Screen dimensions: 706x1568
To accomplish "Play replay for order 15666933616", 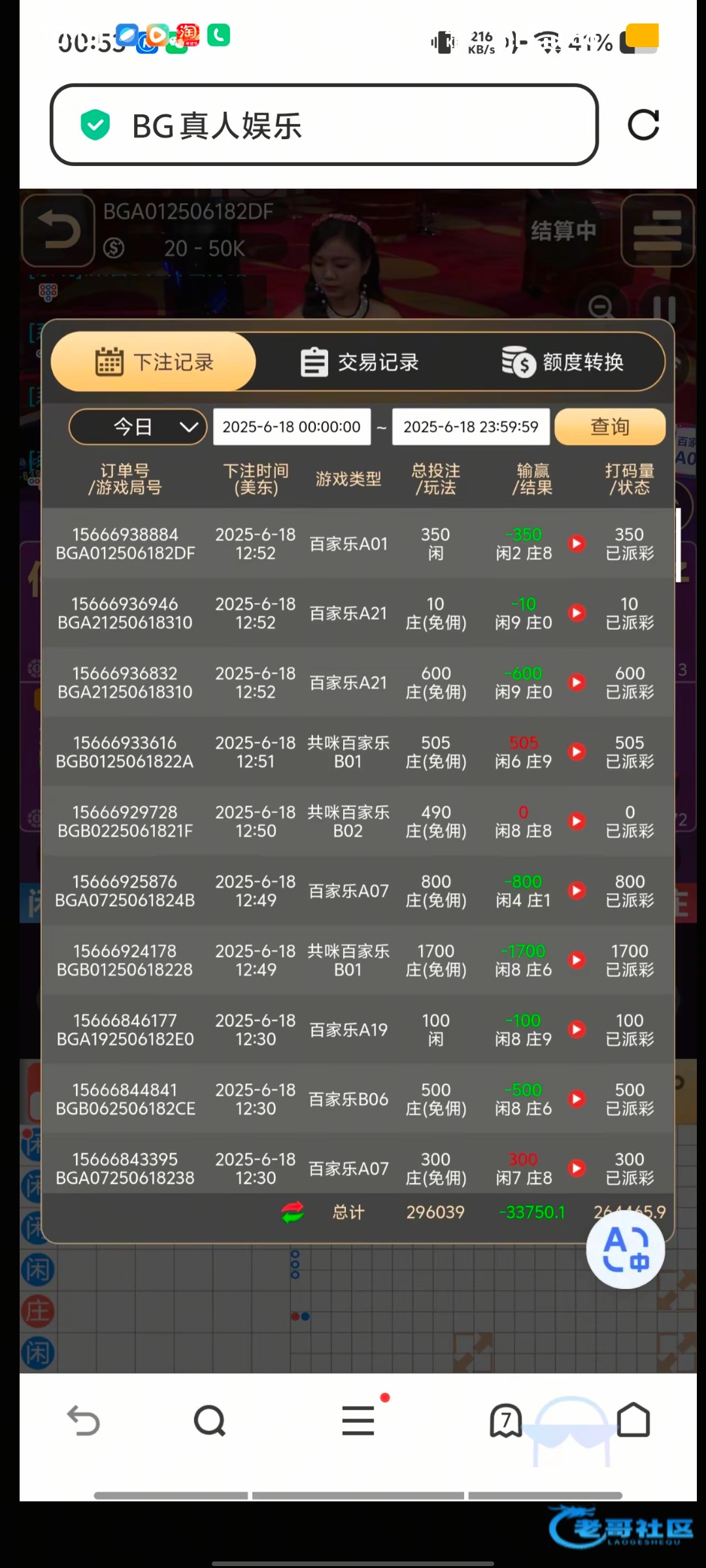I will click(577, 752).
